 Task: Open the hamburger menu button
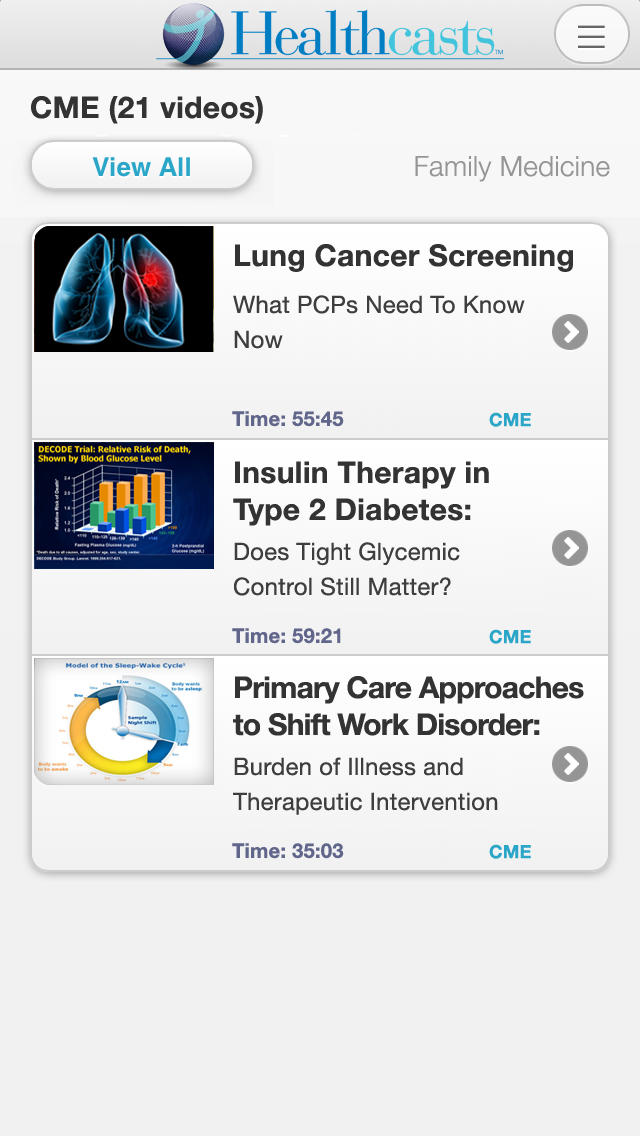pyautogui.click(x=591, y=35)
